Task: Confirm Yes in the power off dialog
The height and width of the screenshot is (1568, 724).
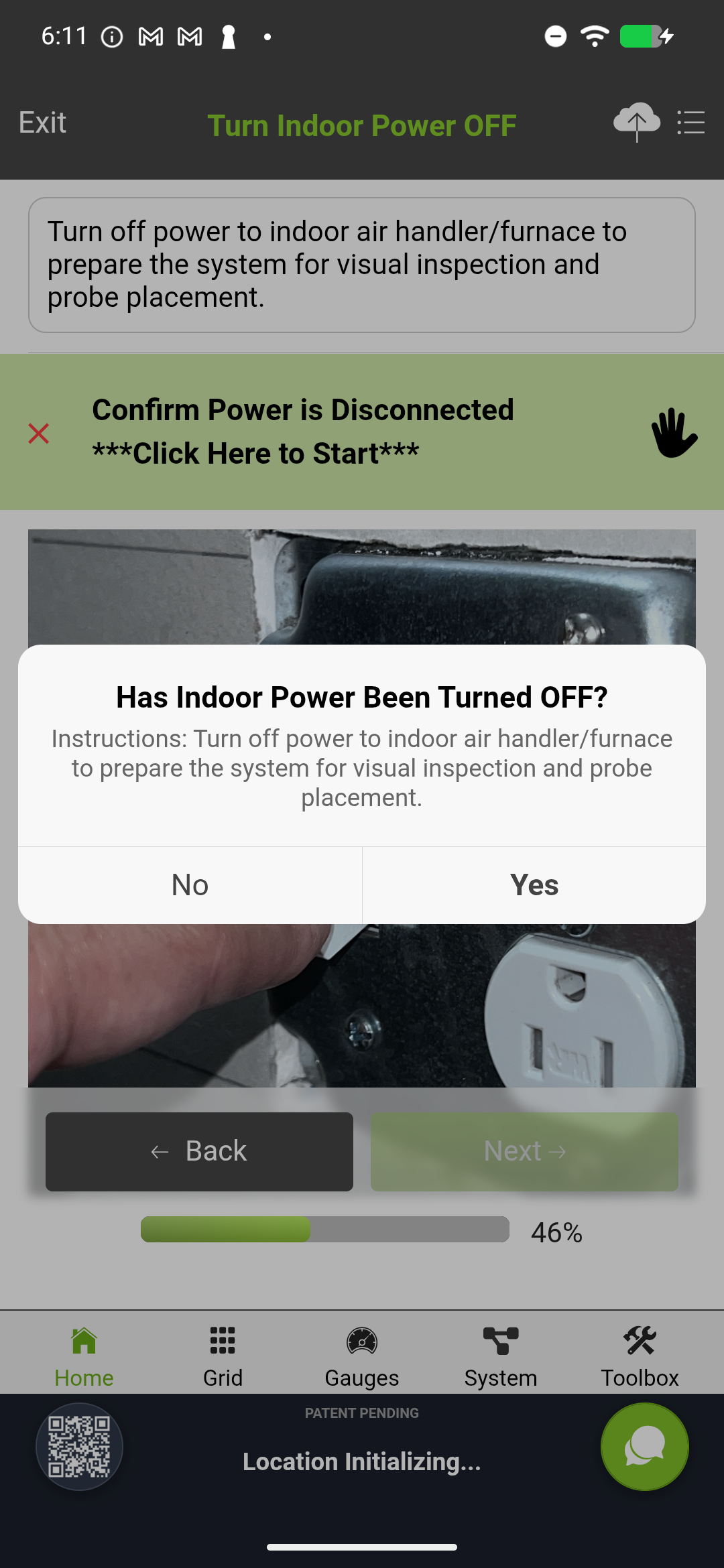Action: click(534, 885)
